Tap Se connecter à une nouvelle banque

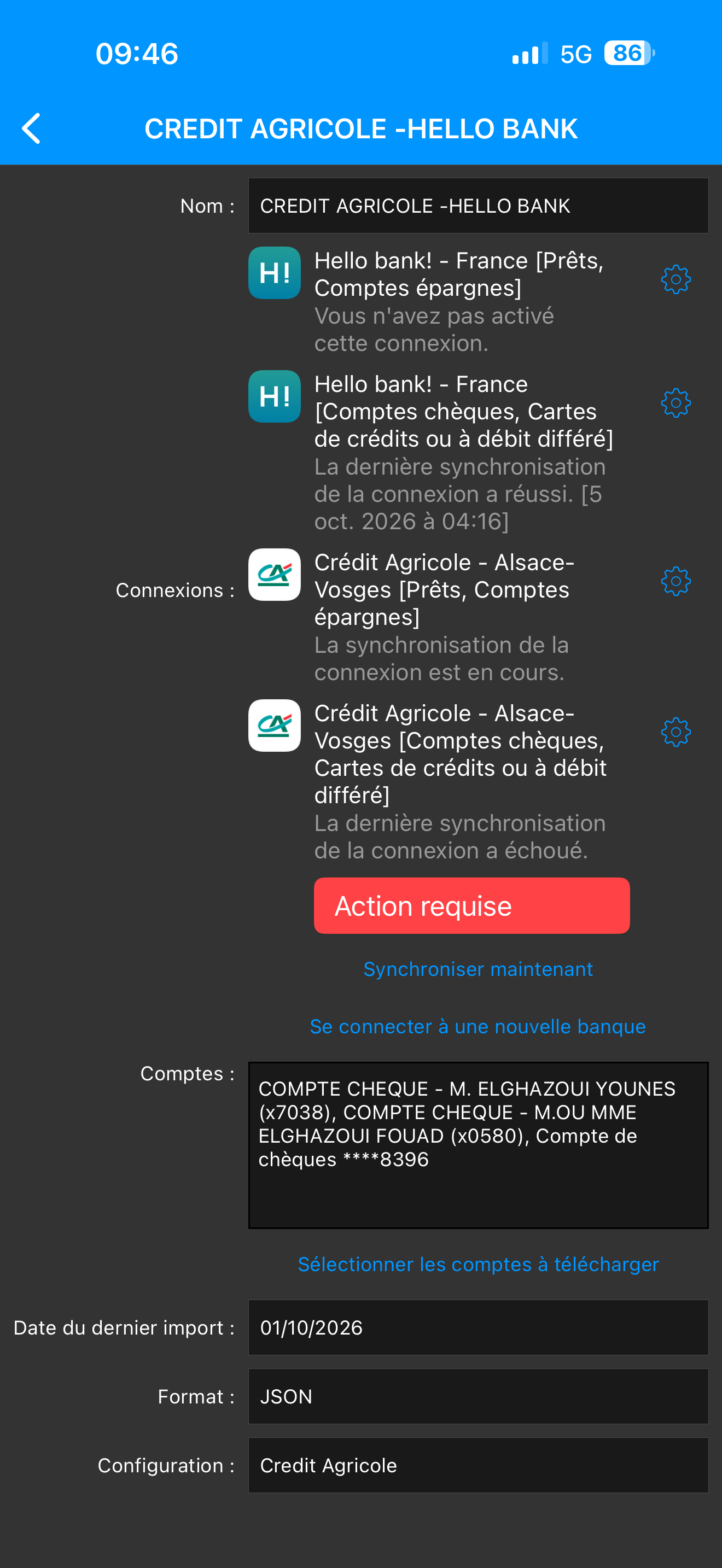pyautogui.click(x=478, y=1026)
